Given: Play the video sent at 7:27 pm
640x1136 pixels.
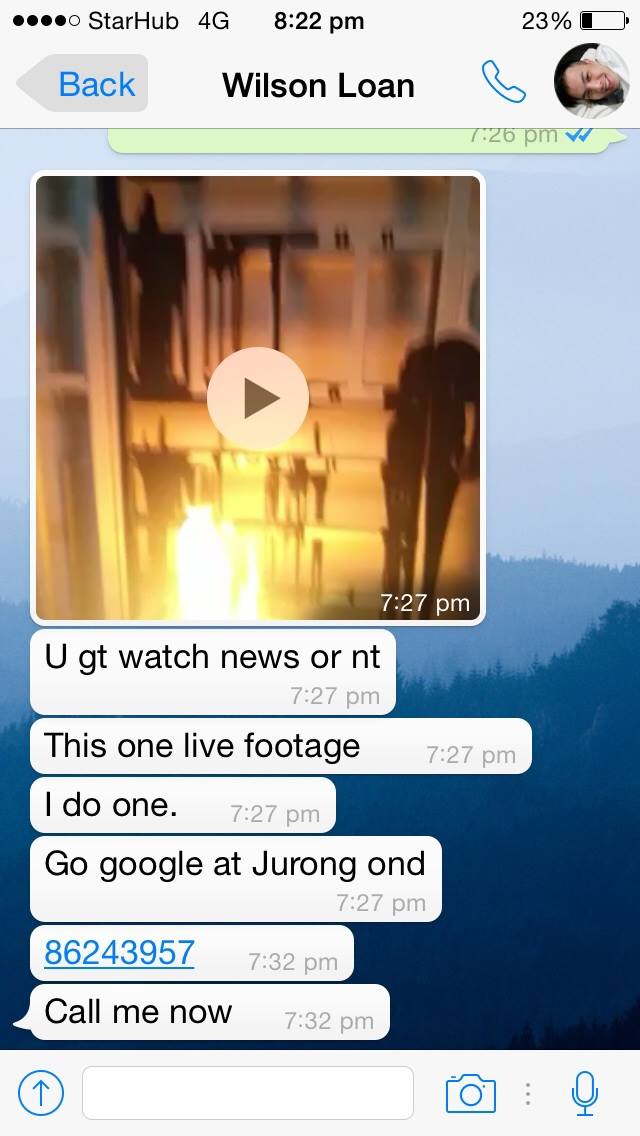Looking at the screenshot, I should click(x=258, y=398).
